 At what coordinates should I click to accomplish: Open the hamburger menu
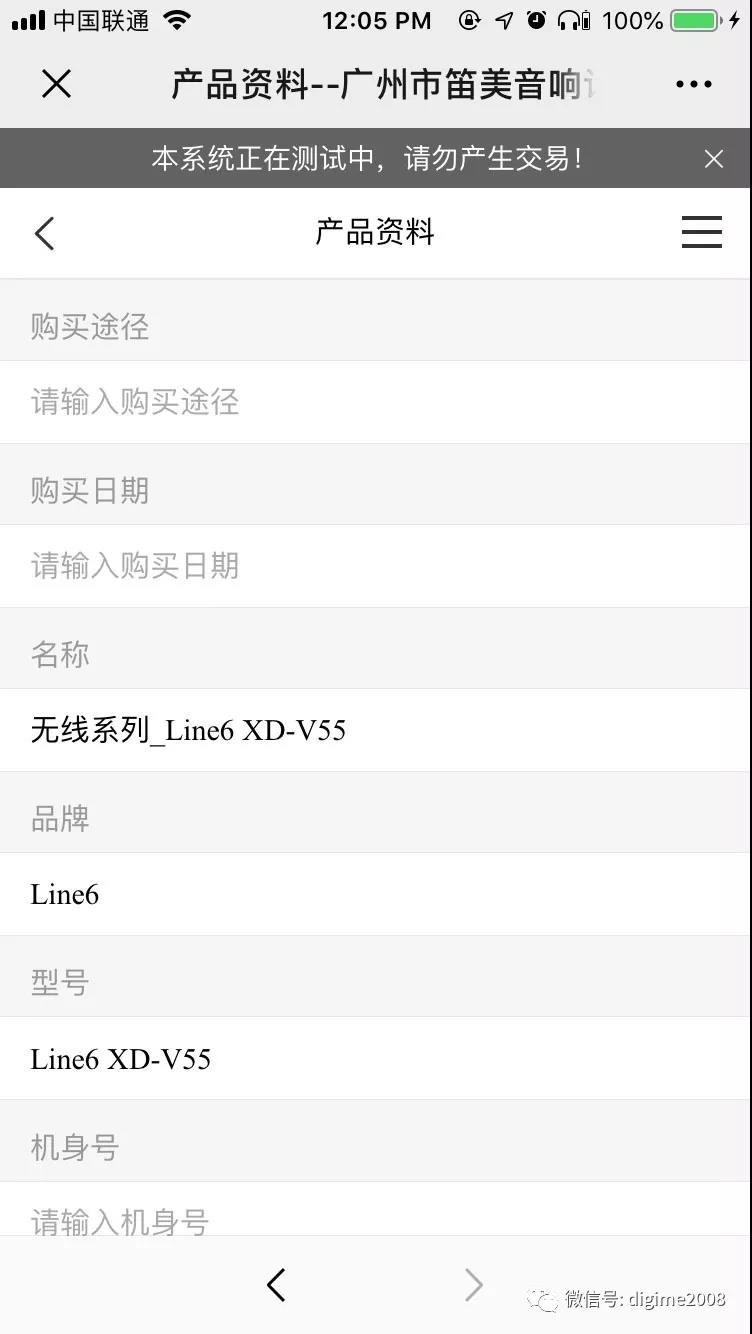click(702, 232)
